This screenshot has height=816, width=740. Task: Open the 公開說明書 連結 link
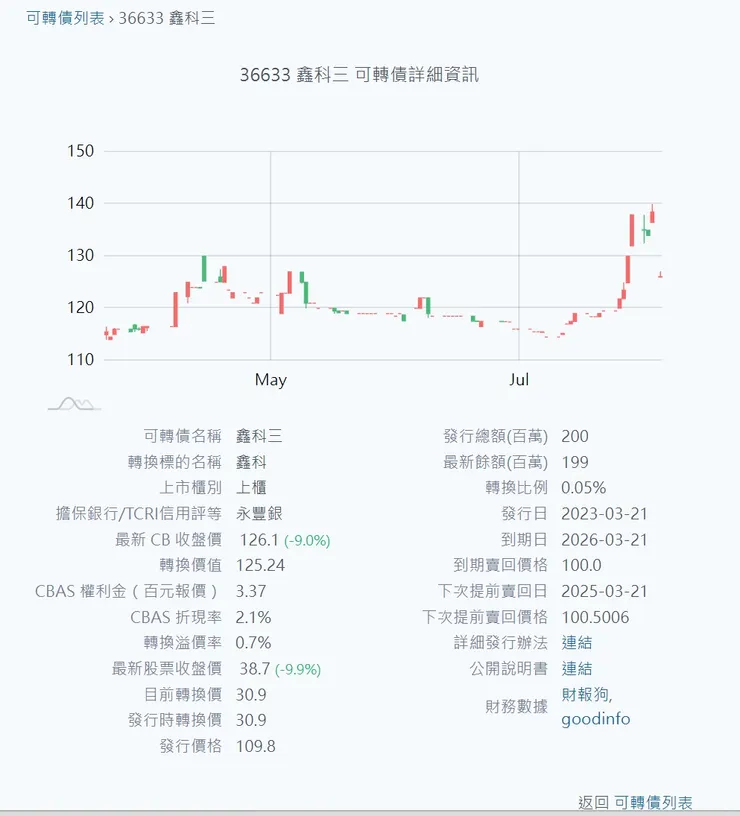[x=577, y=669]
